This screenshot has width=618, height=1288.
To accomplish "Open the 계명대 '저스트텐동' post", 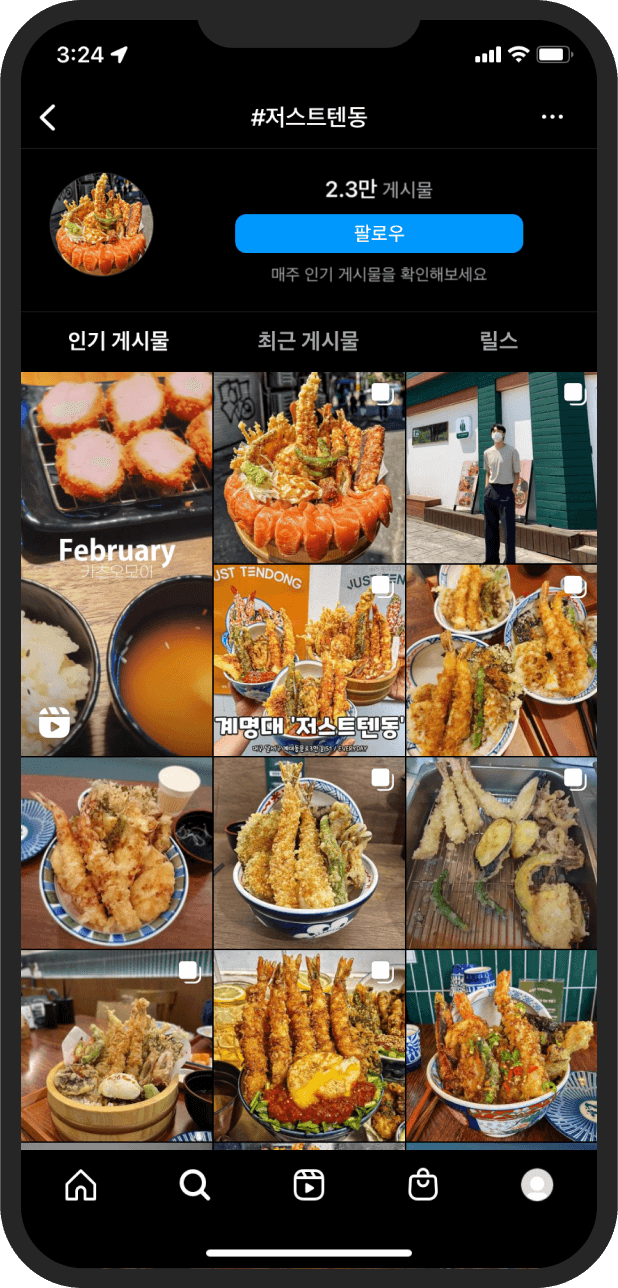I will coord(309,660).
